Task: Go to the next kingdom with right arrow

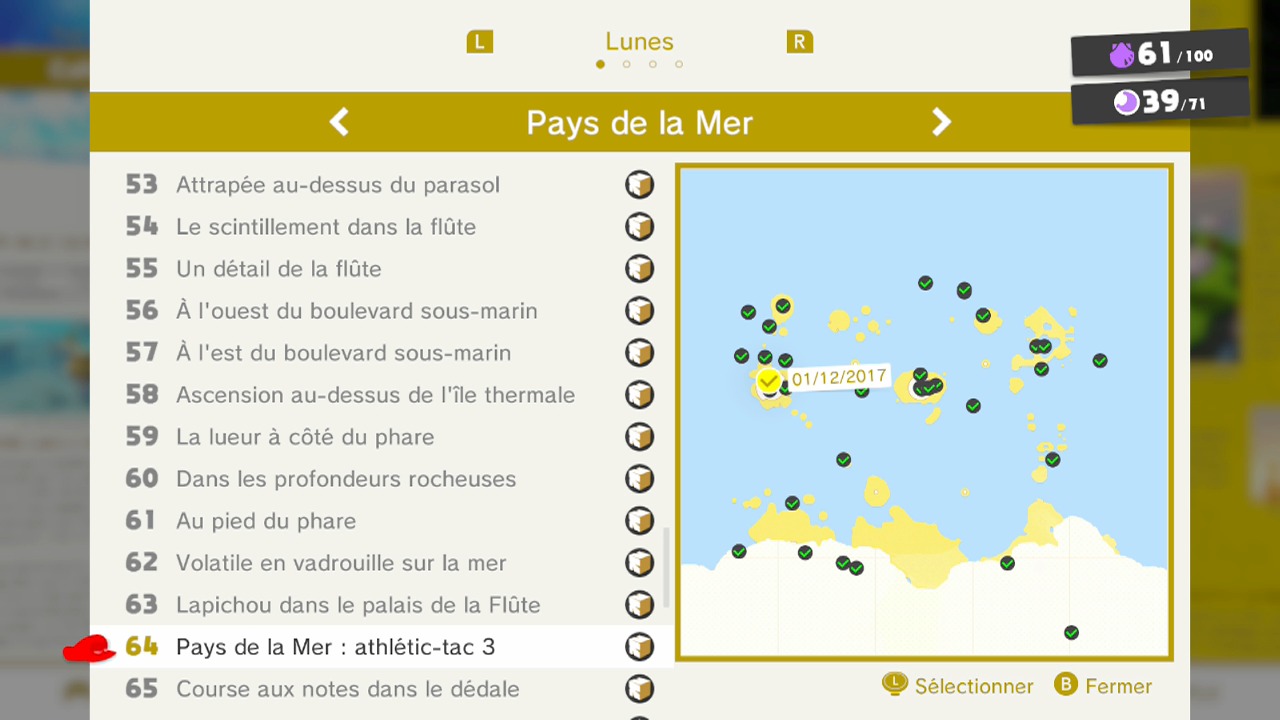Action: point(941,123)
